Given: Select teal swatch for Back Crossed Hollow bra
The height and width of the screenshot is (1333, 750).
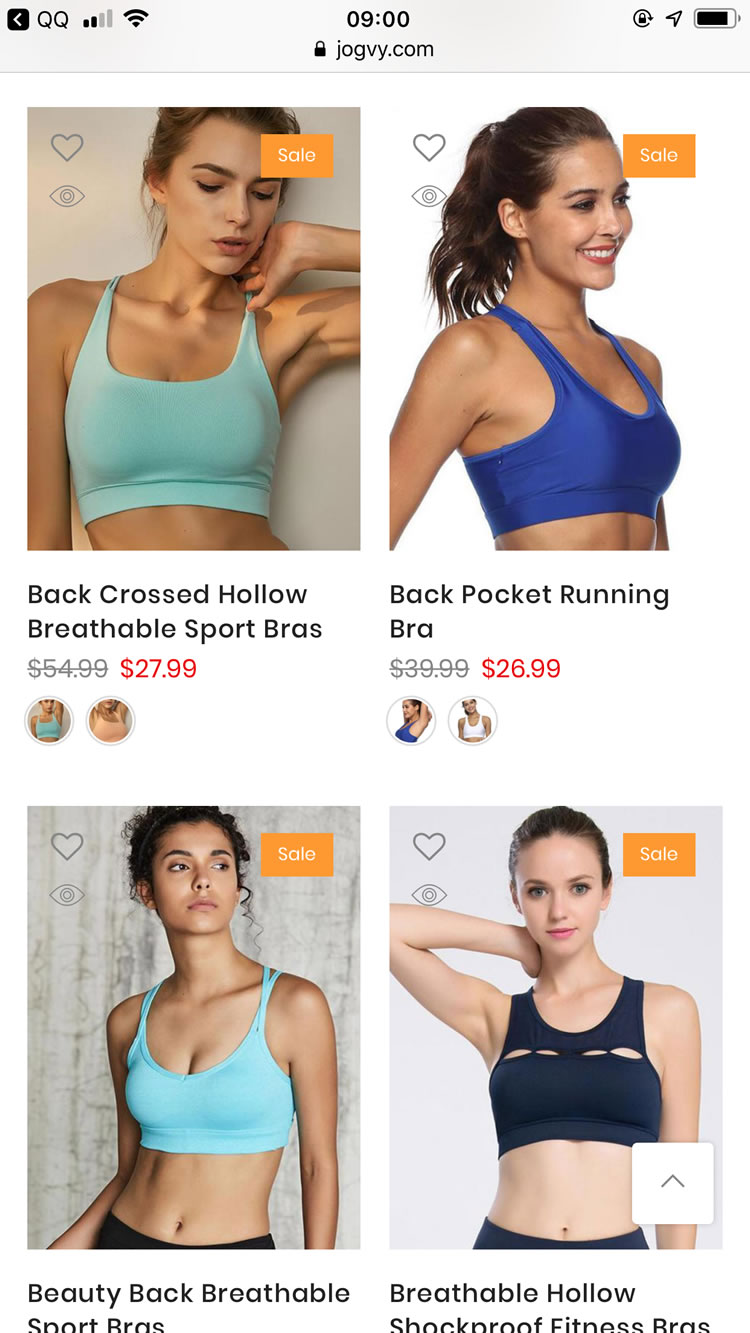Looking at the screenshot, I should pos(49,720).
